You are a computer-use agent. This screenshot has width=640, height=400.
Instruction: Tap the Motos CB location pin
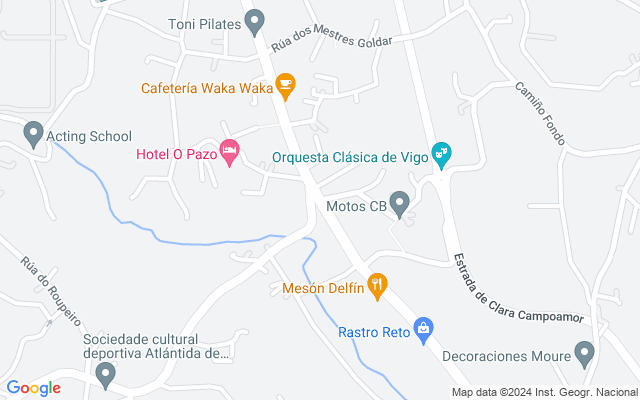click(x=400, y=205)
